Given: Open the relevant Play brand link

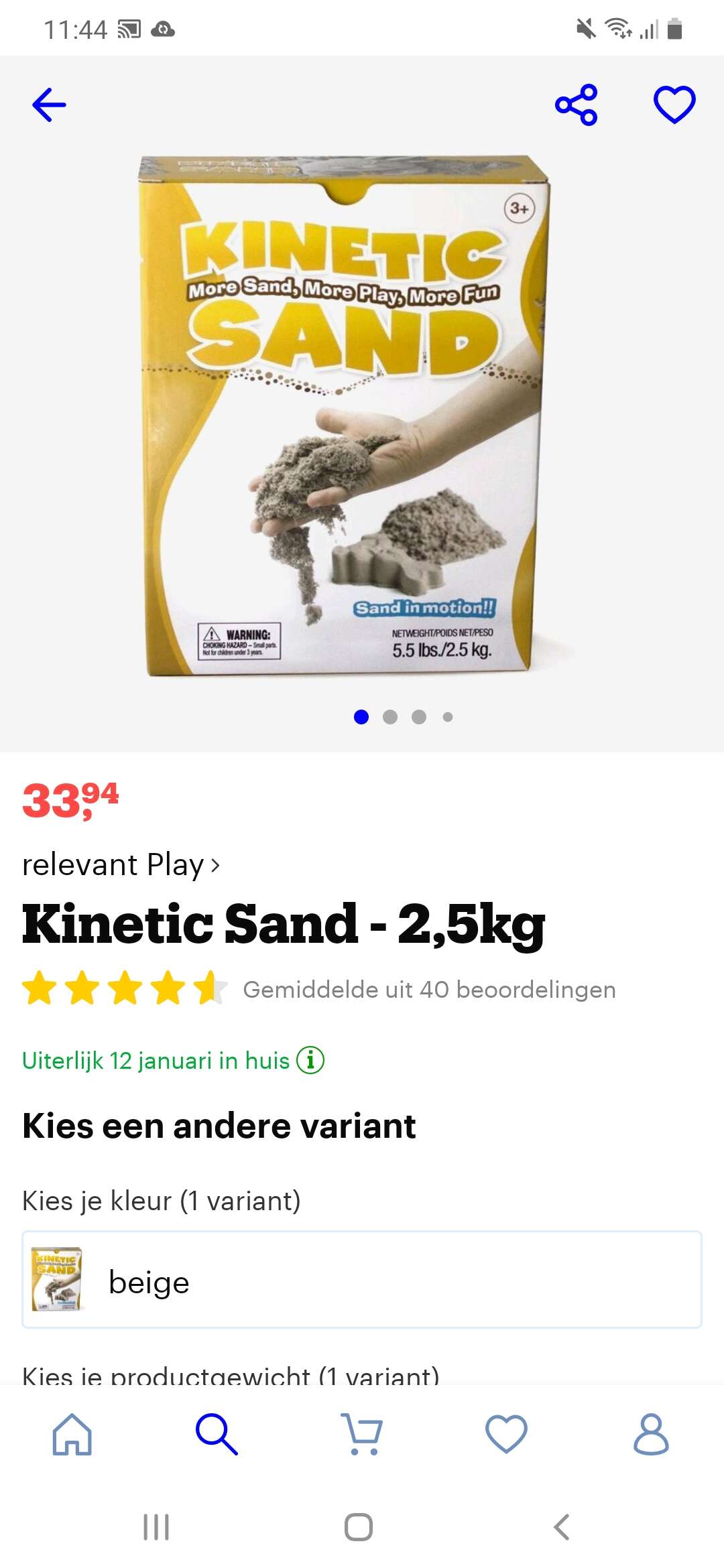Looking at the screenshot, I should click(x=121, y=864).
